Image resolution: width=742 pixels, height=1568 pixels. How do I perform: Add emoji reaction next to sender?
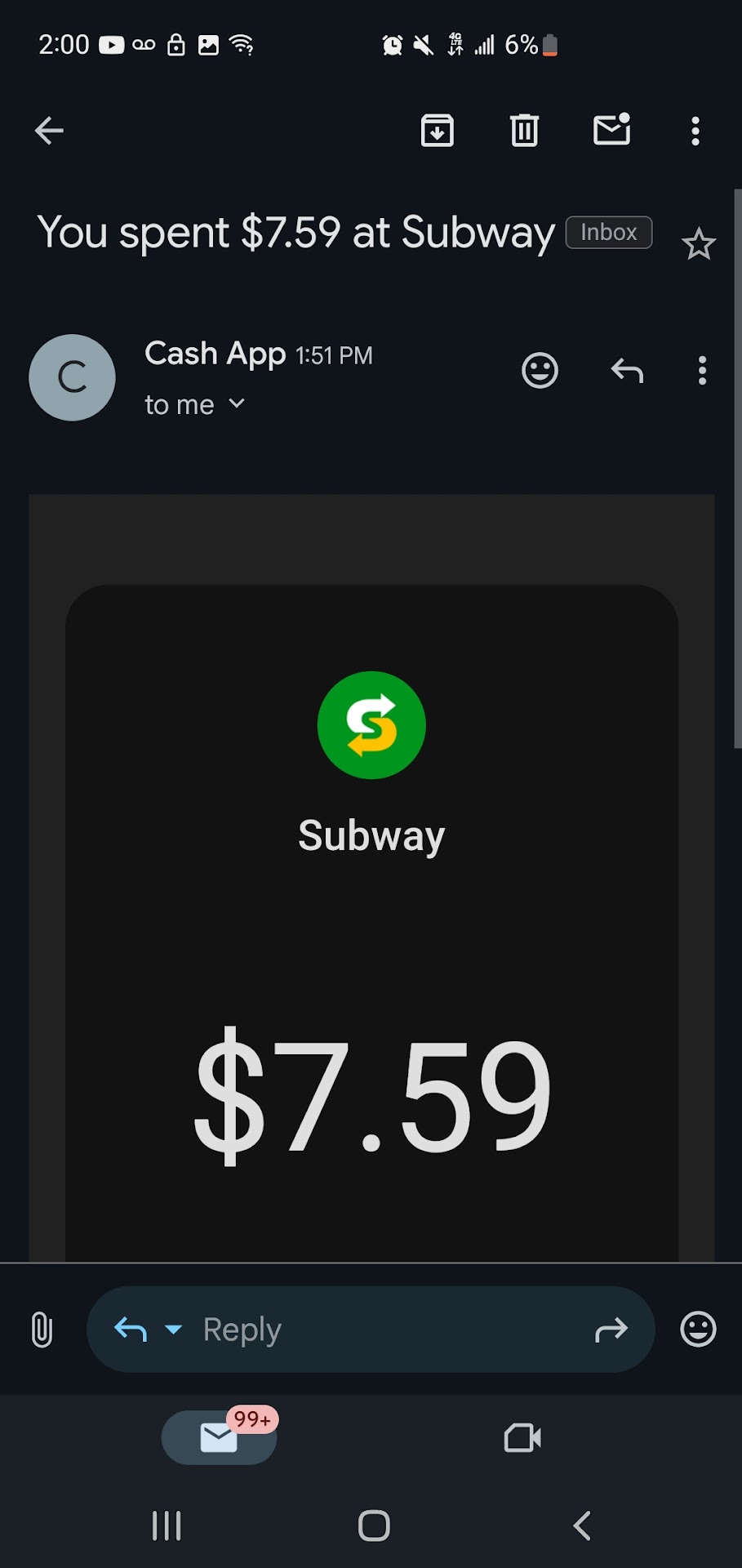[540, 371]
